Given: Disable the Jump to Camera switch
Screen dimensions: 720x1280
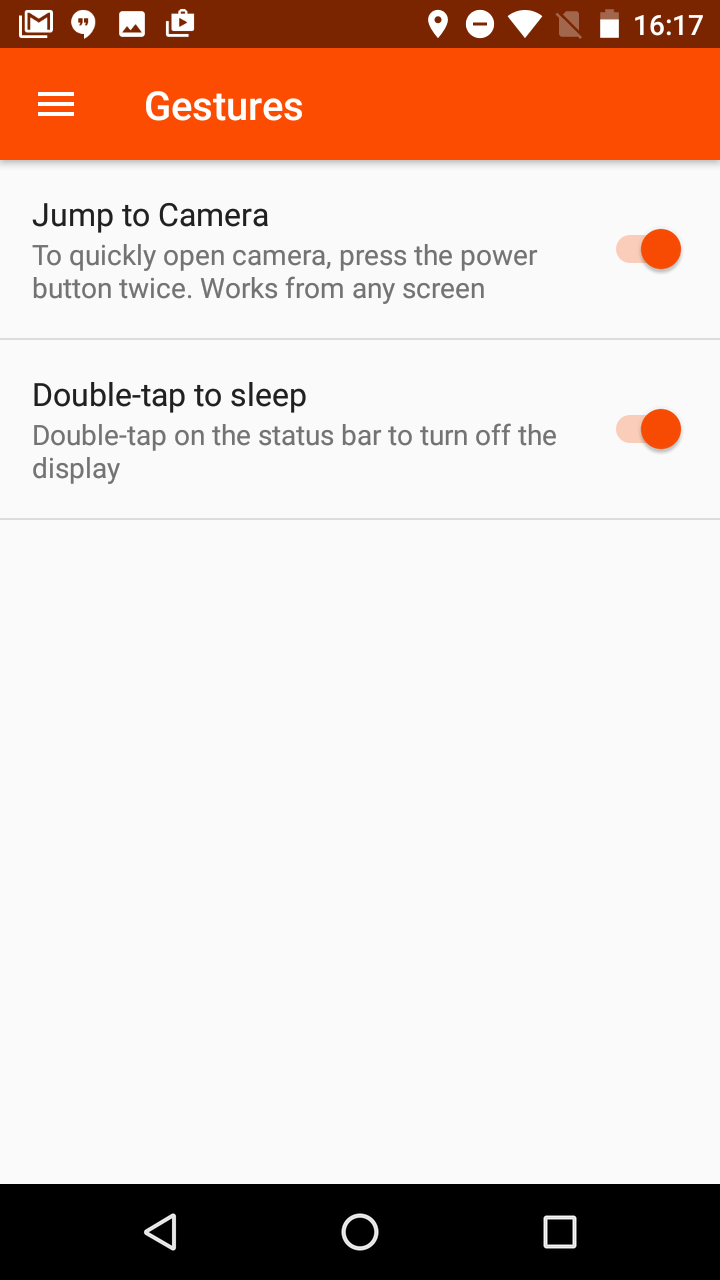Looking at the screenshot, I should point(648,249).
